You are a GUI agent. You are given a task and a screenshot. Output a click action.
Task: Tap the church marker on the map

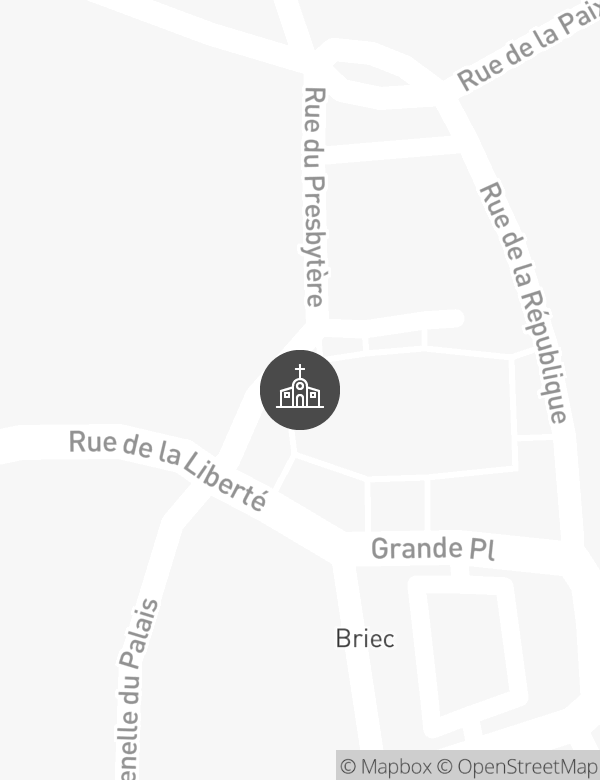click(300, 390)
